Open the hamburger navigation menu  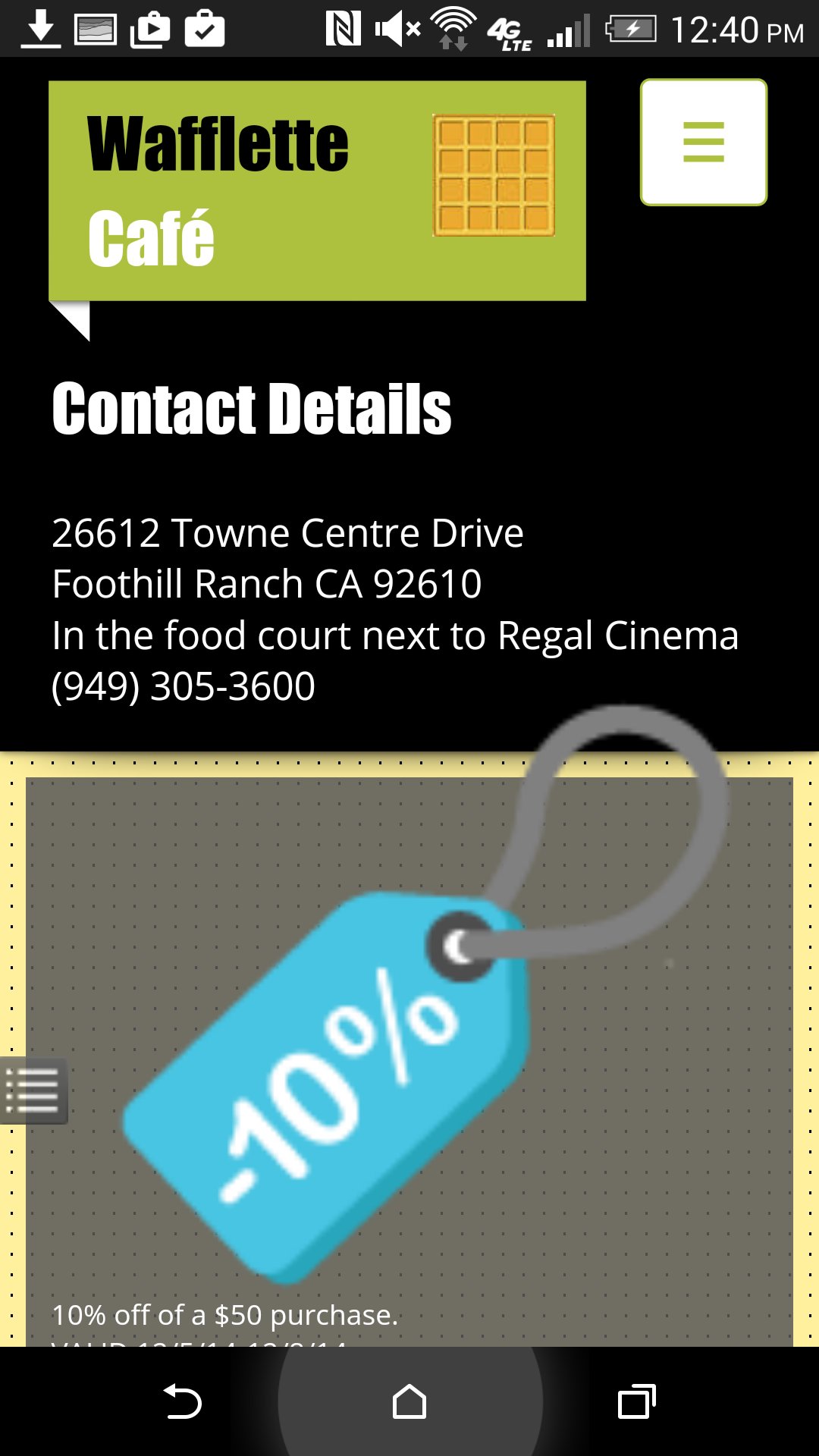coord(703,143)
